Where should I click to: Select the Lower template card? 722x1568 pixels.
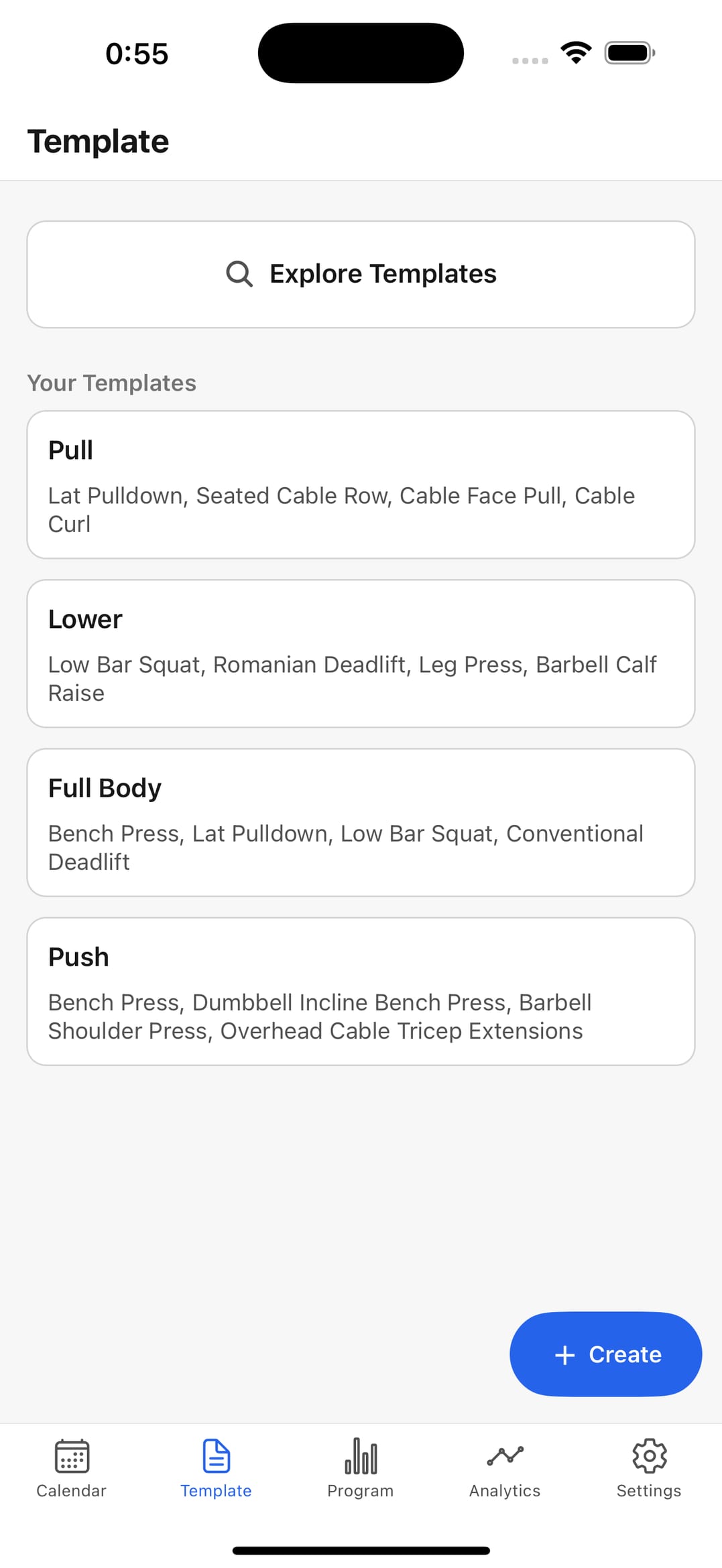click(361, 653)
